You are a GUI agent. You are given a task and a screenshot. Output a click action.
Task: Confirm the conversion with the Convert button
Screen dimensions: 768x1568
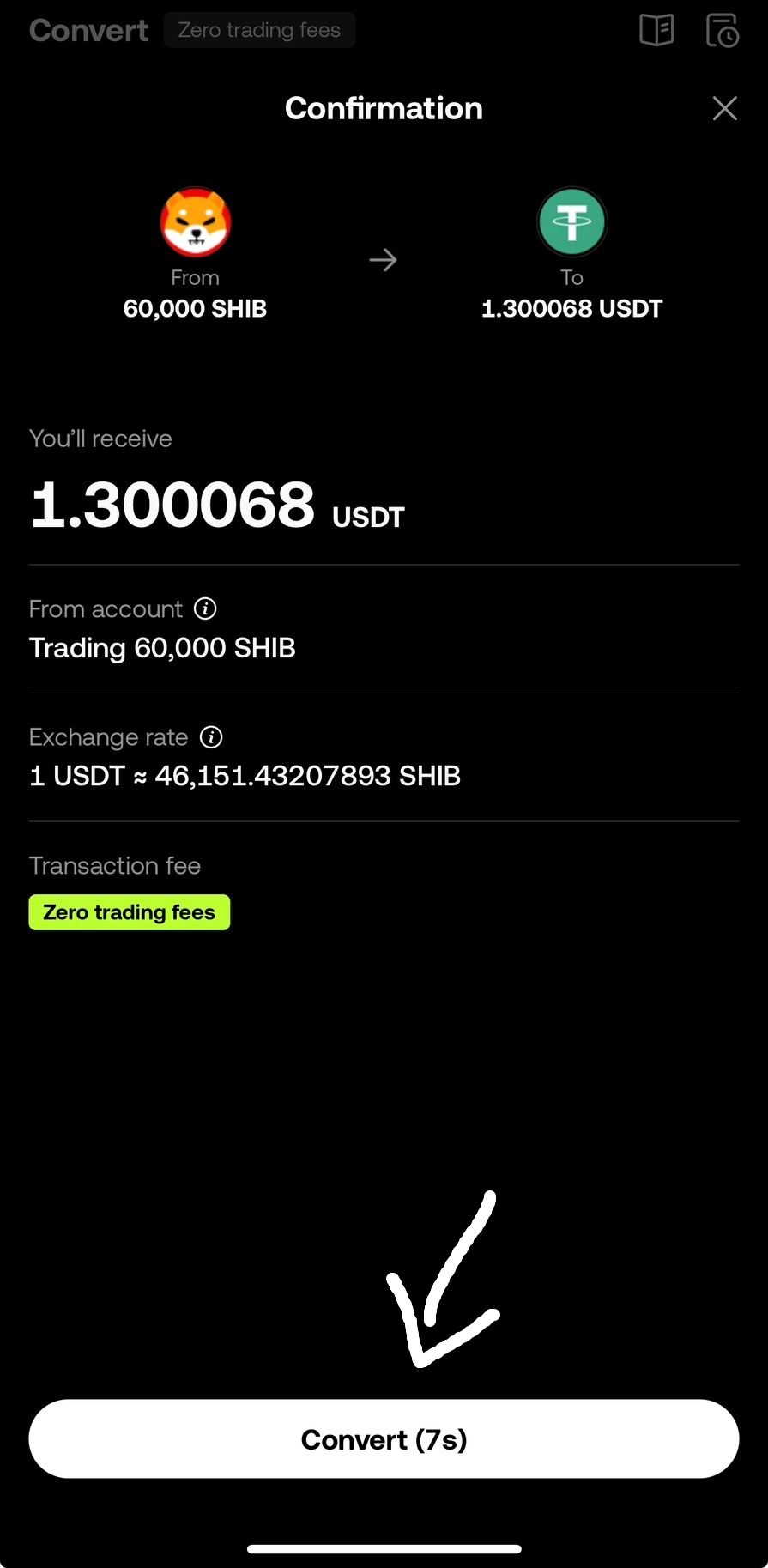pos(384,1439)
